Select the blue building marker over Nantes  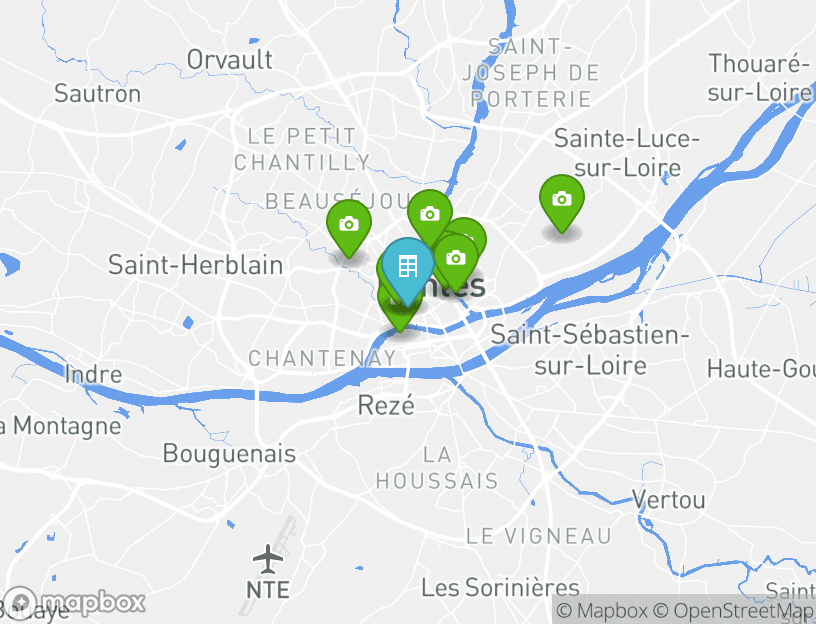click(x=408, y=267)
